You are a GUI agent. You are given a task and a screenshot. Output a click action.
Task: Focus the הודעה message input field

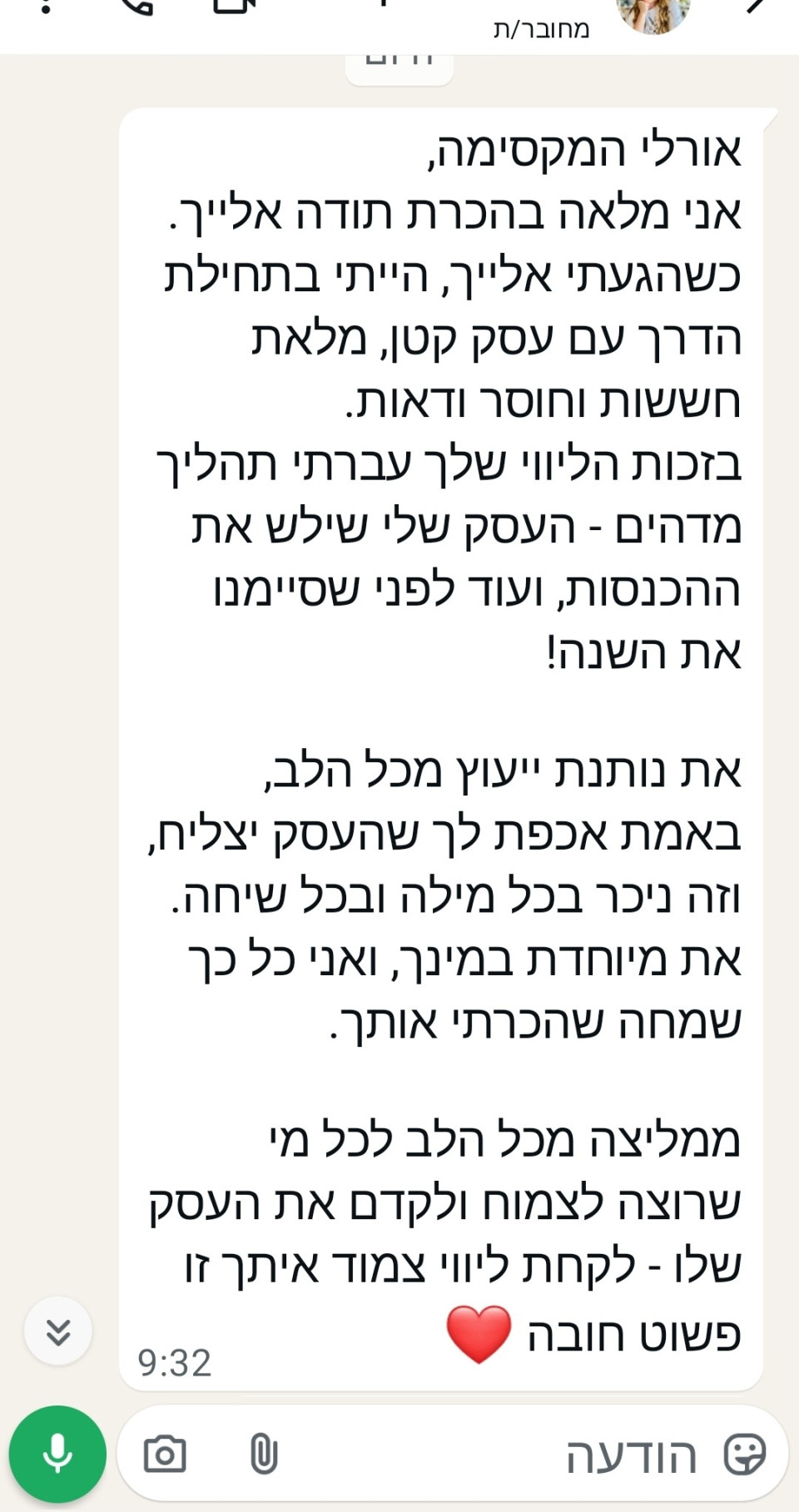499,1455
